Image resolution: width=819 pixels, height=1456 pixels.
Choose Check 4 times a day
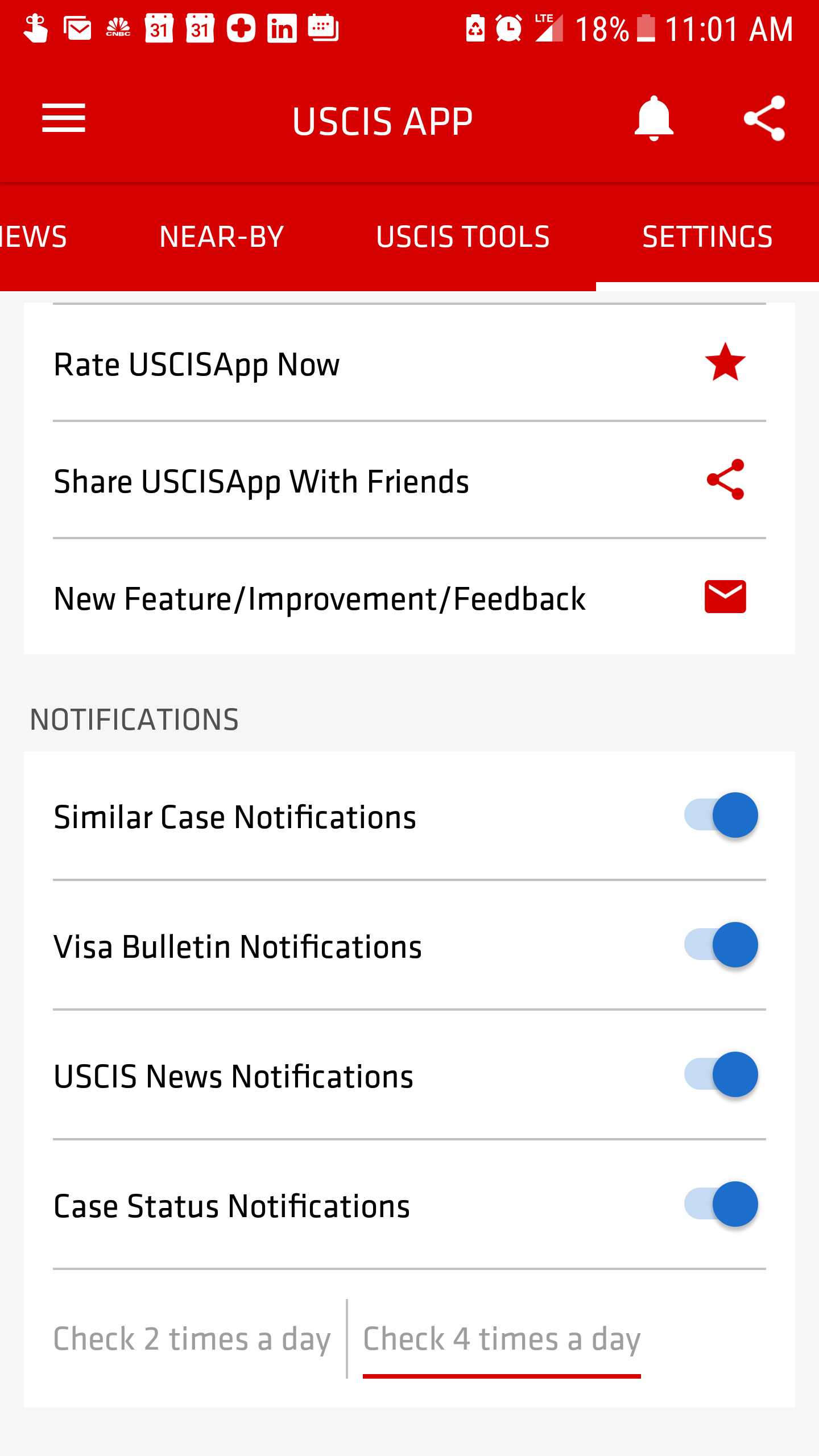pyautogui.click(x=502, y=1339)
